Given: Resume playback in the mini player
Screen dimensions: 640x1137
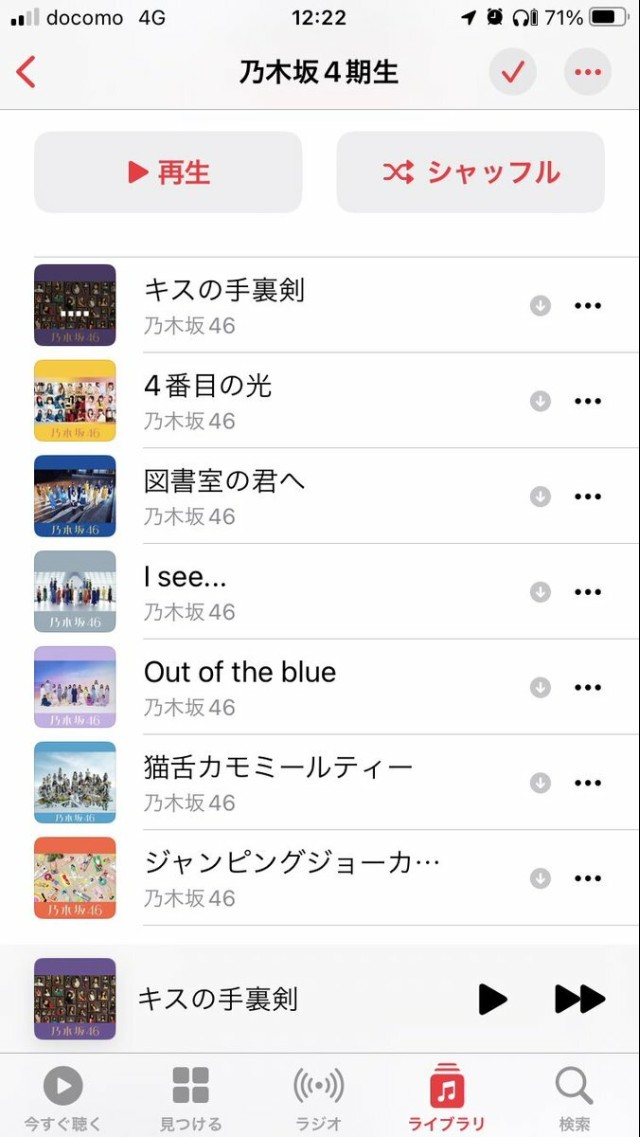Looking at the screenshot, I should [x=491, y=998].
